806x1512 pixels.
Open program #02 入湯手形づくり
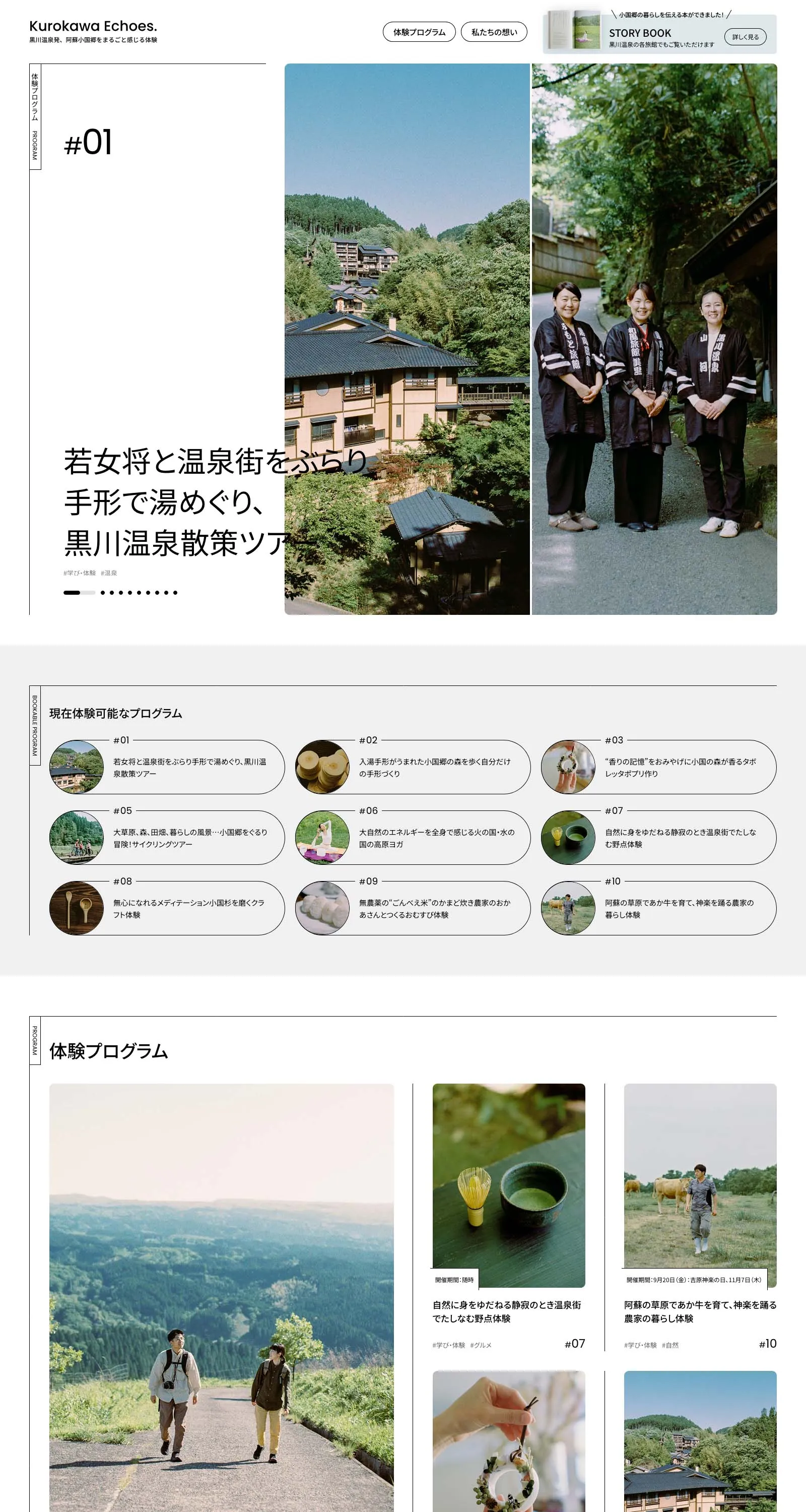click(413, 767)
